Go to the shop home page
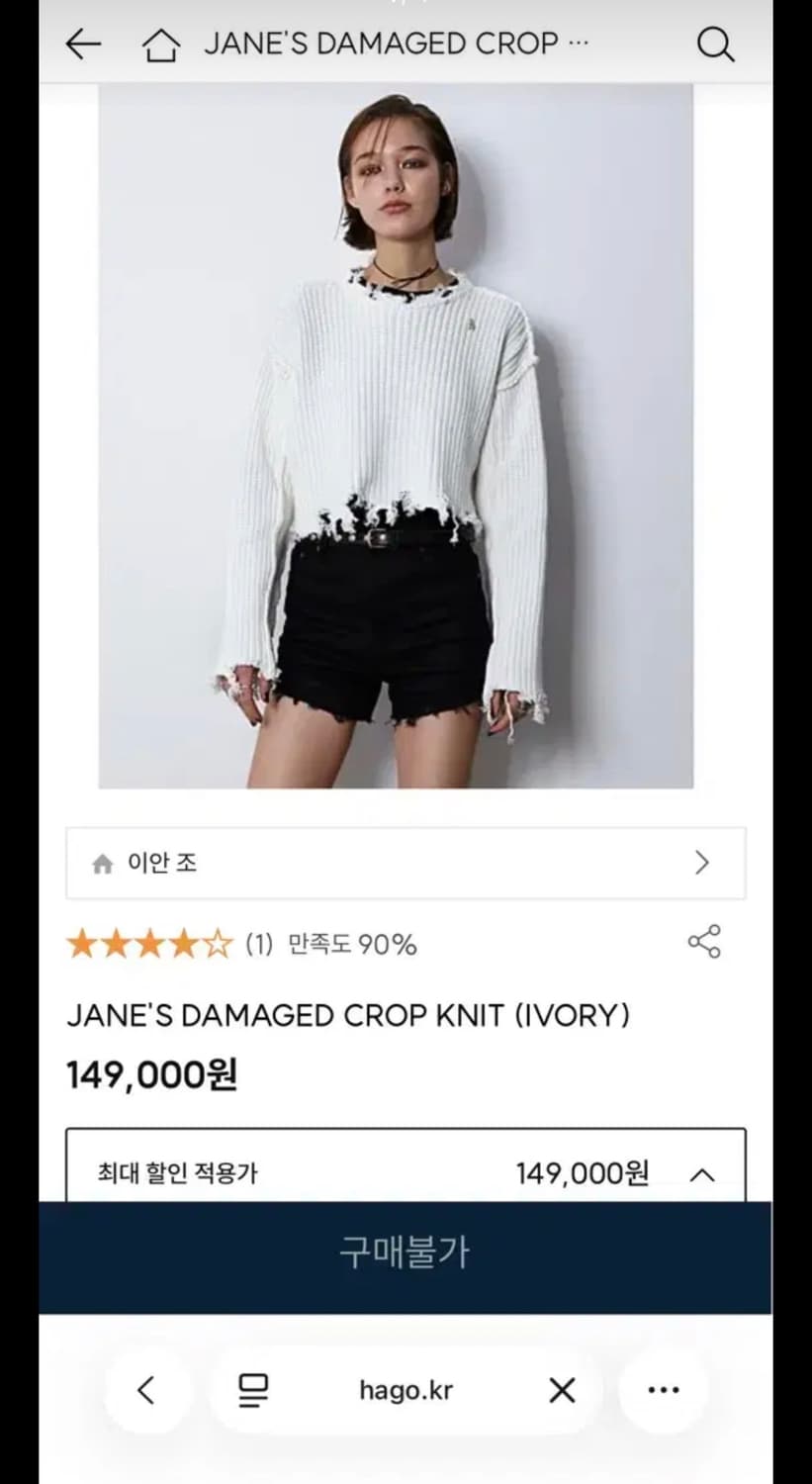This screenshot has width=812, height=1484. [161, 45]
